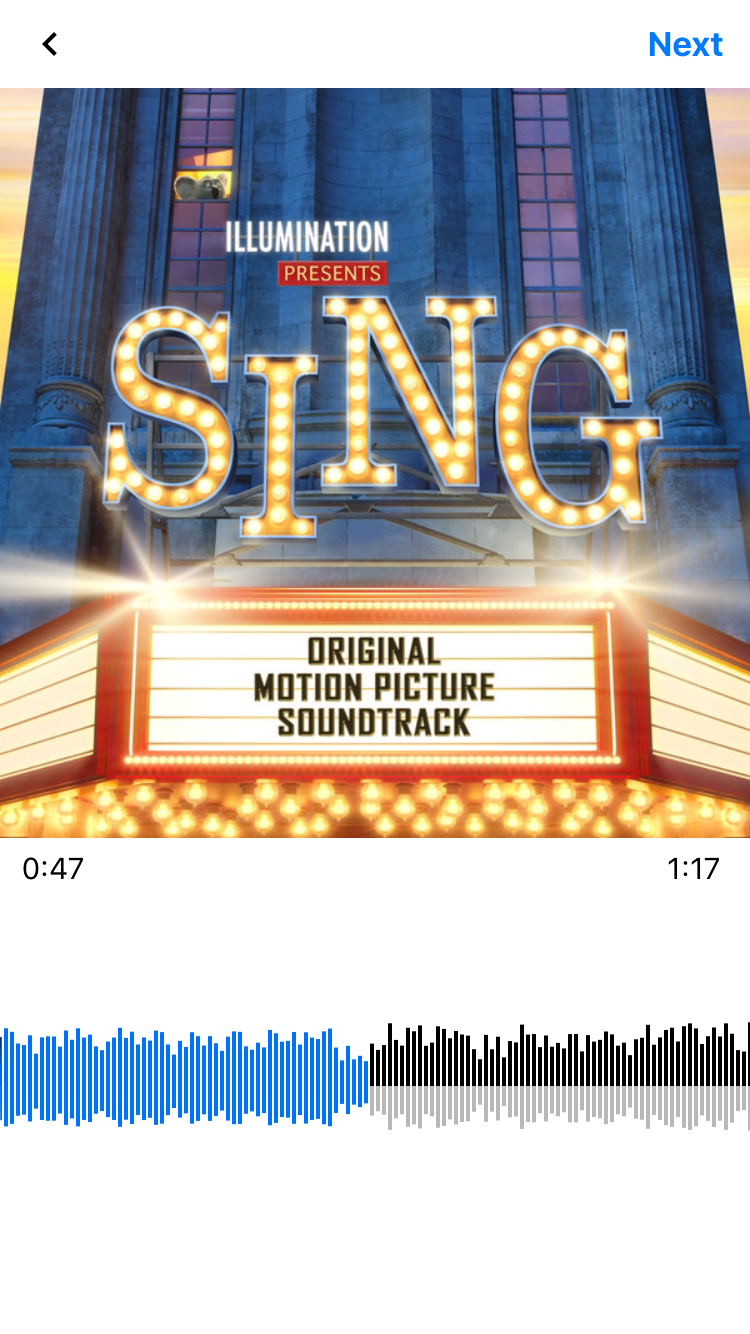Tap the Sing soundtrack album artwork
The width and height of the screenshot is (750, 1334).
pos(375,462)
